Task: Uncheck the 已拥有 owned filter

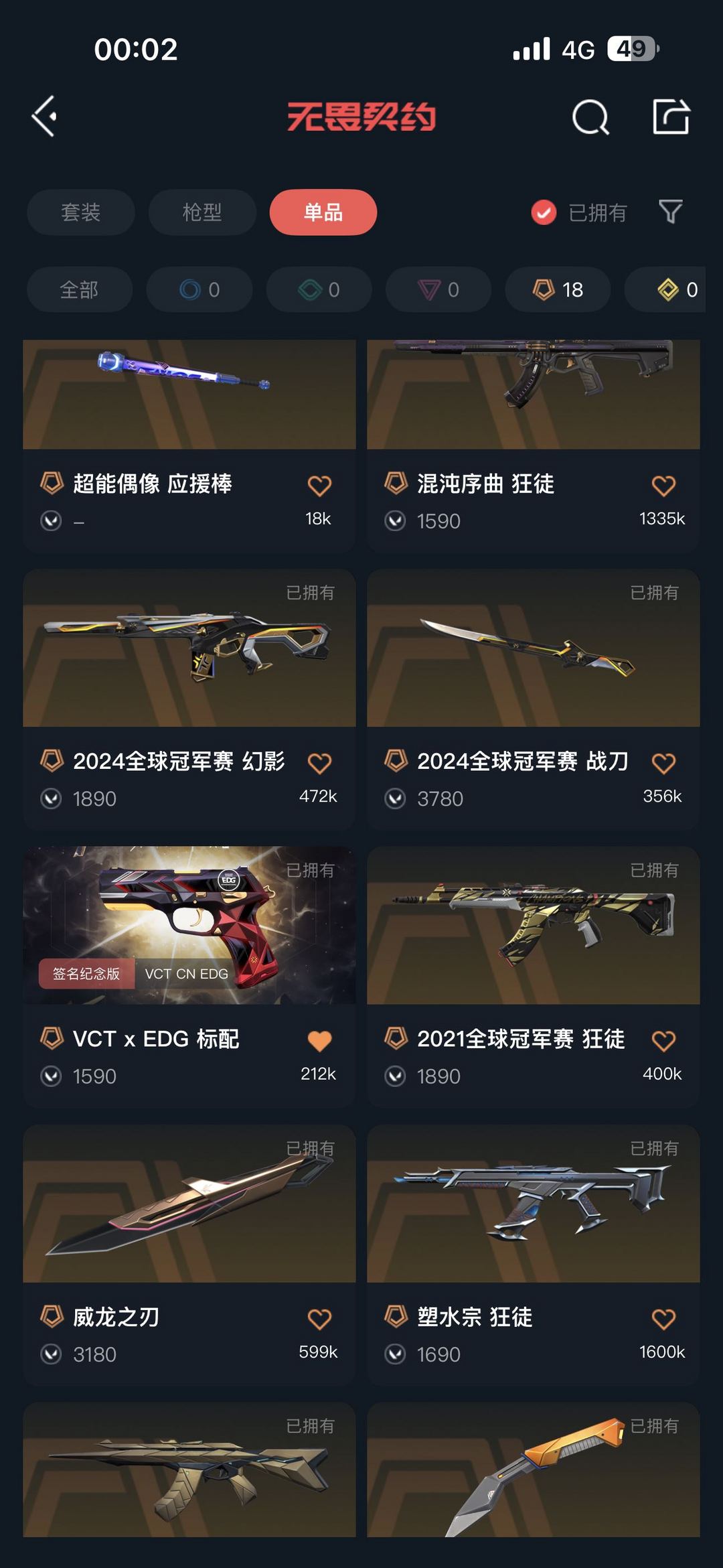Action: pos(544,212)
